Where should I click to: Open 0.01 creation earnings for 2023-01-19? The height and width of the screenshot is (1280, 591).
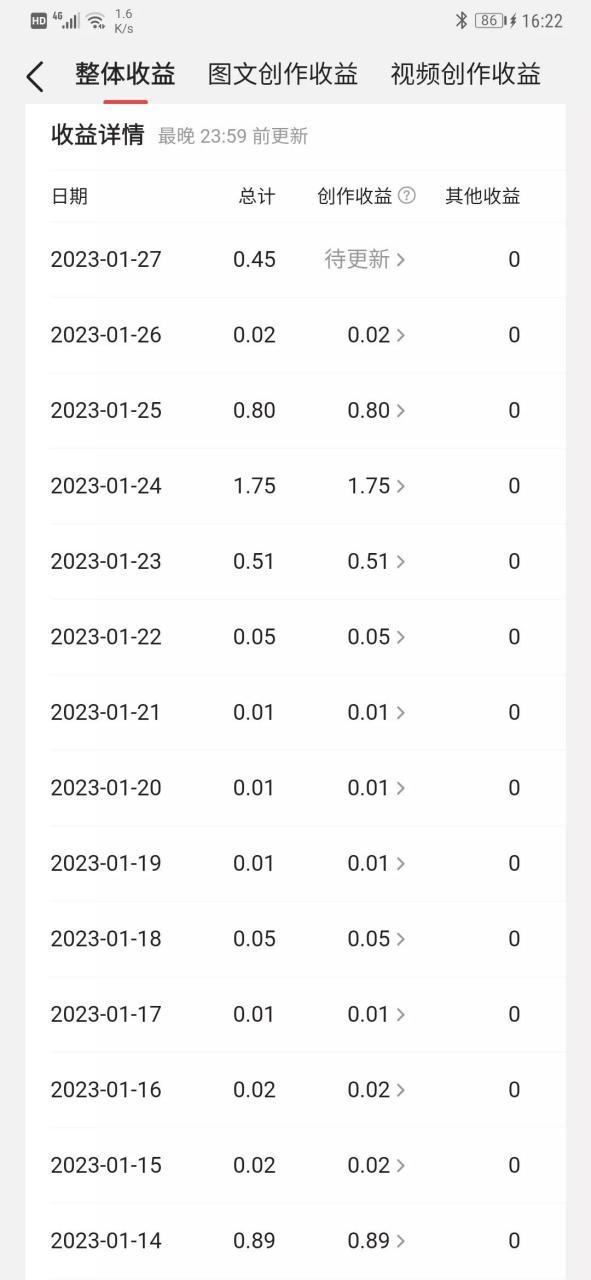pyautogui.click(x=376, y=863)
